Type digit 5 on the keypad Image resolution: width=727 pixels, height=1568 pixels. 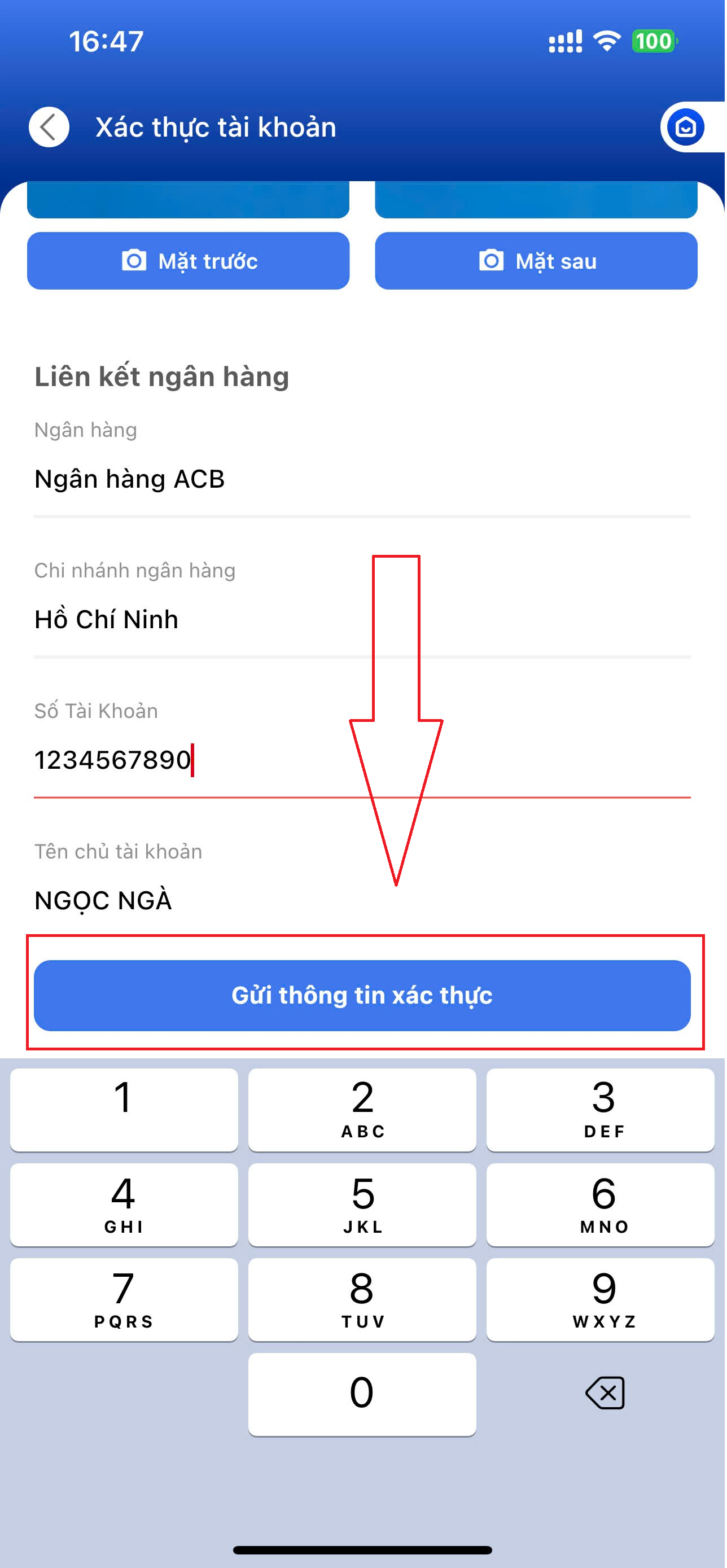click(x=362, y=1205)
